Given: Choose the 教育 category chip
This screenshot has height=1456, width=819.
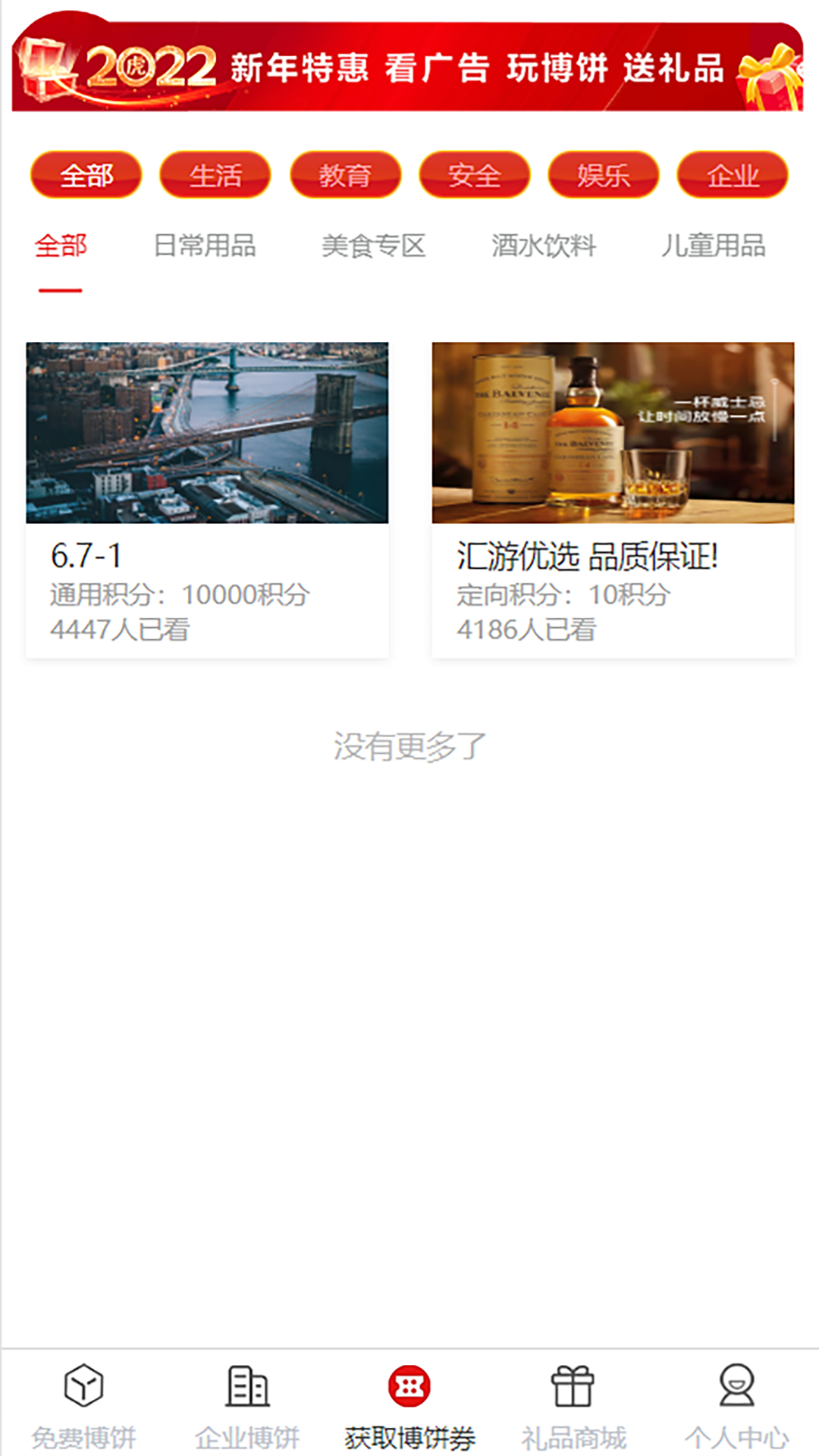Looking at the screenshot, I should pyautogui.click(x=345, y=175).
